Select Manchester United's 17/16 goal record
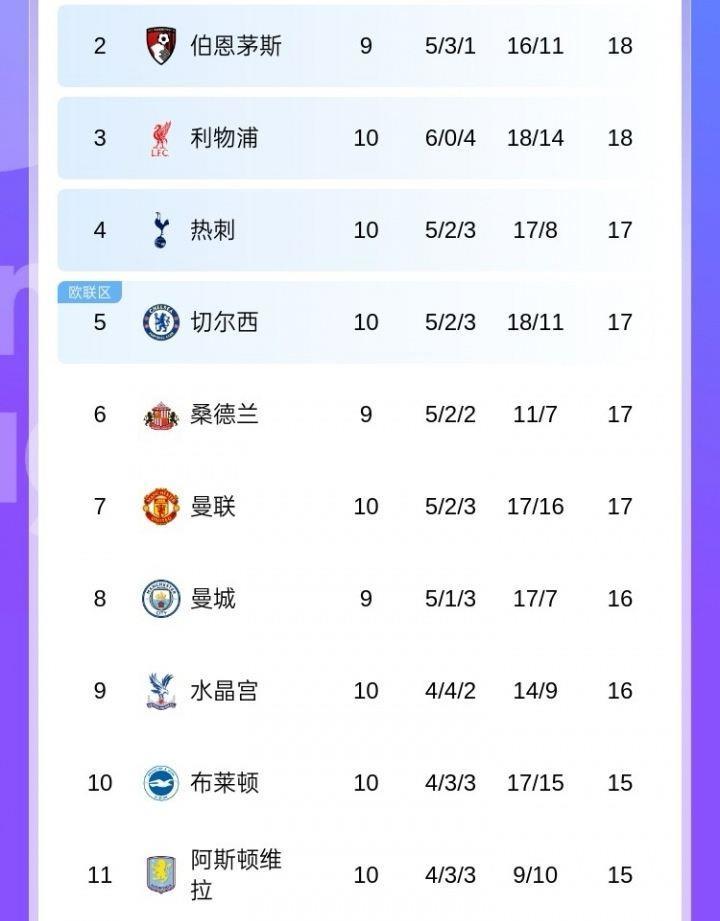This screenshot has height=921, width=720. point(537,507)
